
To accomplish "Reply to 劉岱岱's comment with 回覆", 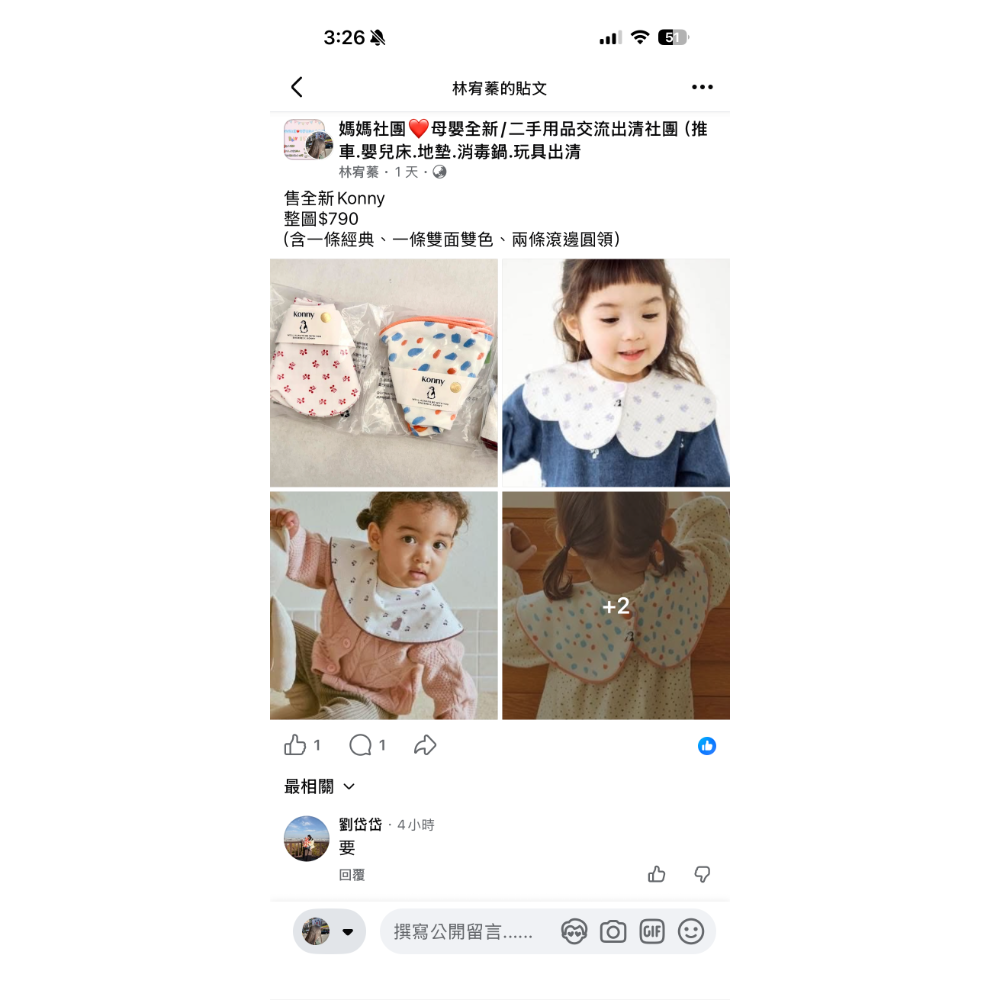I will click(352, 874).
